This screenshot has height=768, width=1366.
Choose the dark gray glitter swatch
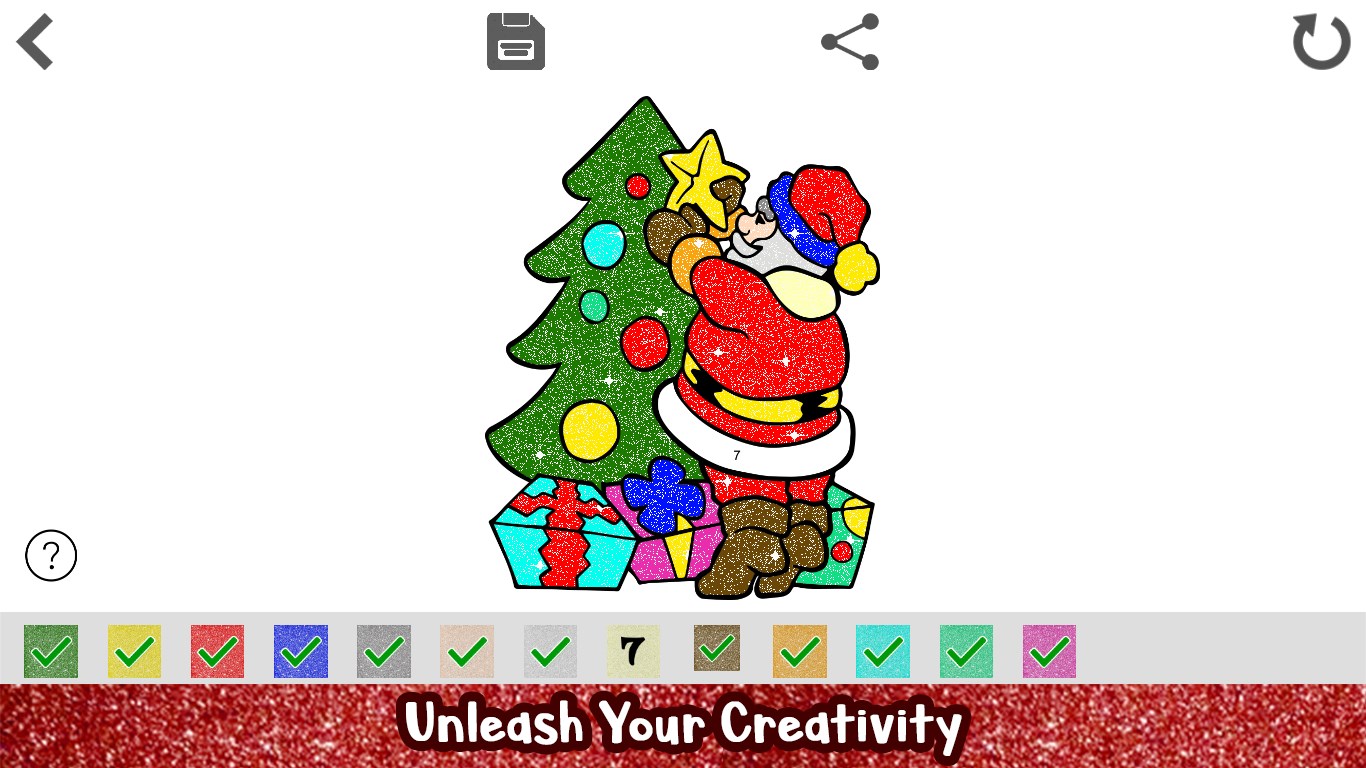tap(384, 652)
